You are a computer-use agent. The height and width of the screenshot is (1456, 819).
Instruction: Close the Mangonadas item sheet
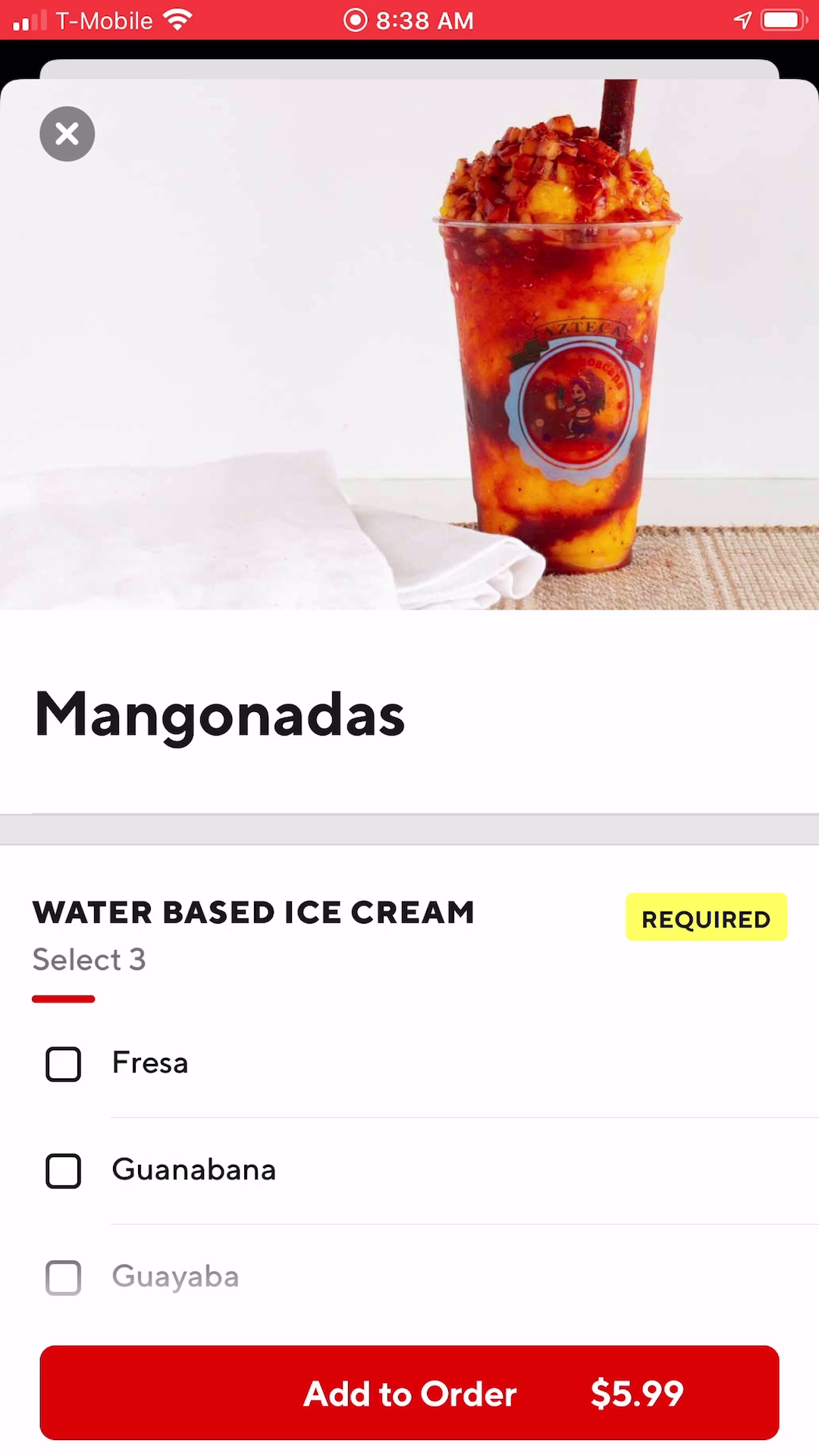tap(67, 134)
